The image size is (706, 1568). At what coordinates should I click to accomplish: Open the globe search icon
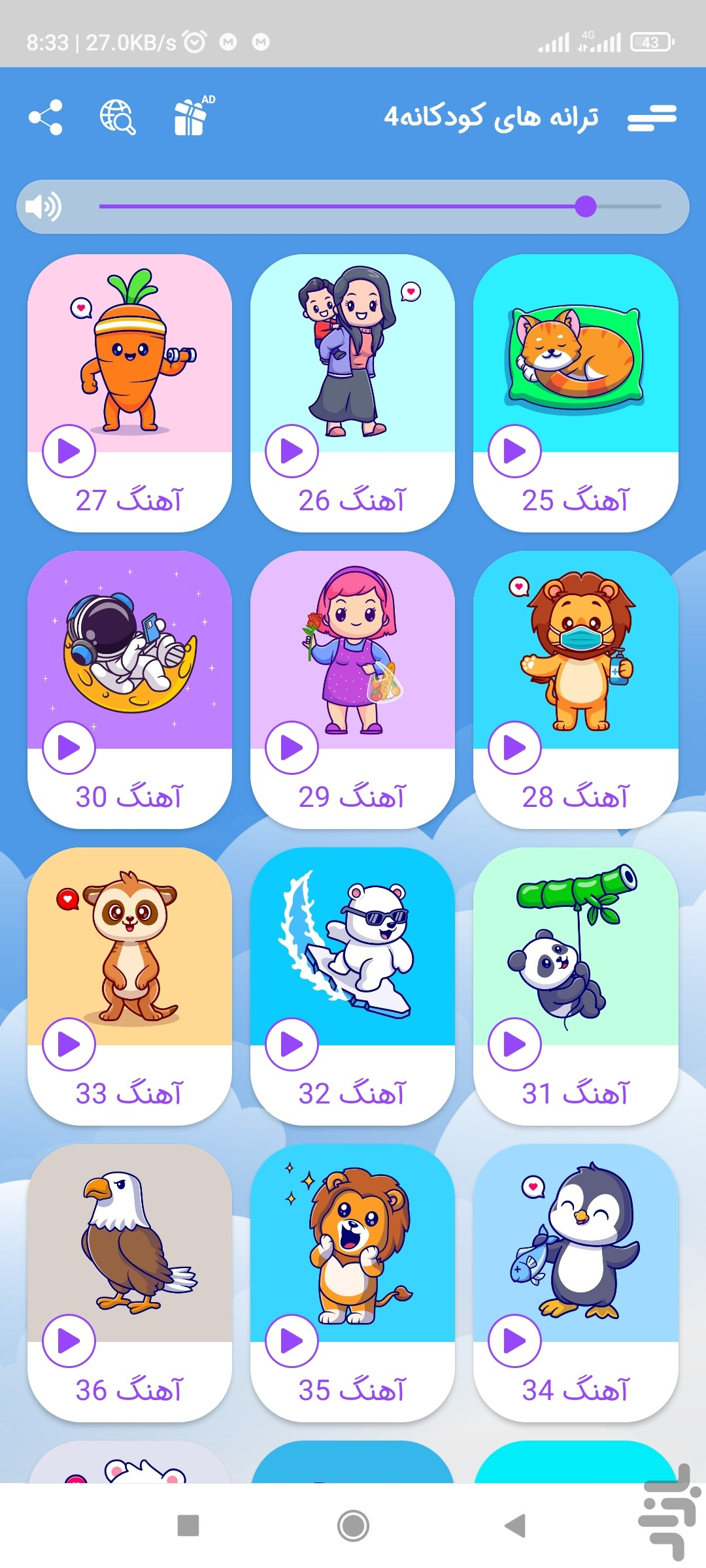click(x=118, y=118)
